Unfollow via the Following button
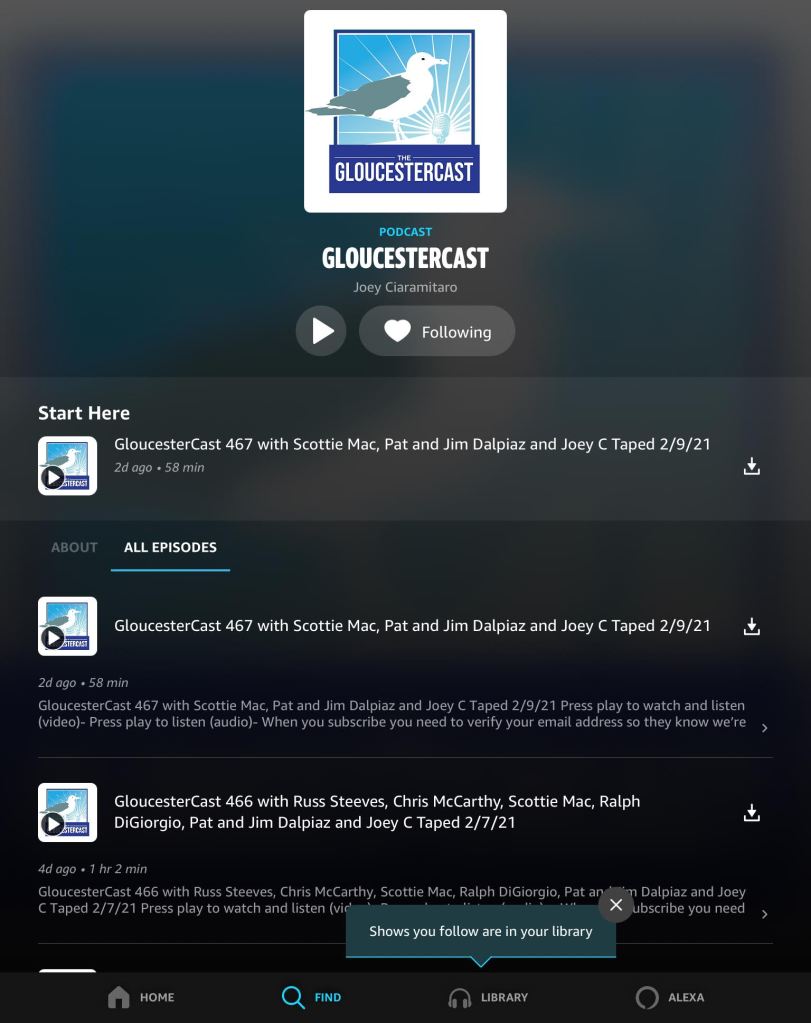 437,331
